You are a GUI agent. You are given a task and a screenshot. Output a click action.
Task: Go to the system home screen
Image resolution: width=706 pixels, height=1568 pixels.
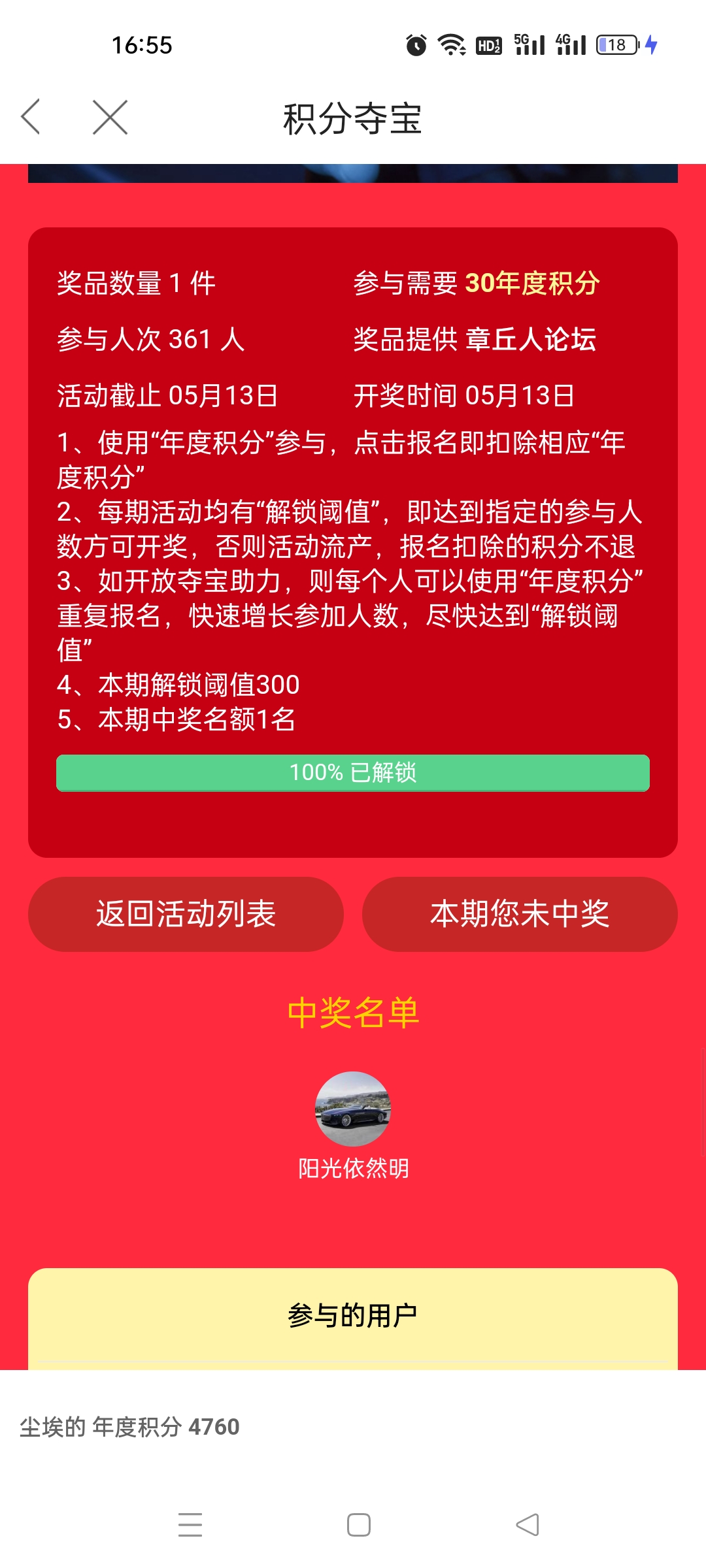358,1524
